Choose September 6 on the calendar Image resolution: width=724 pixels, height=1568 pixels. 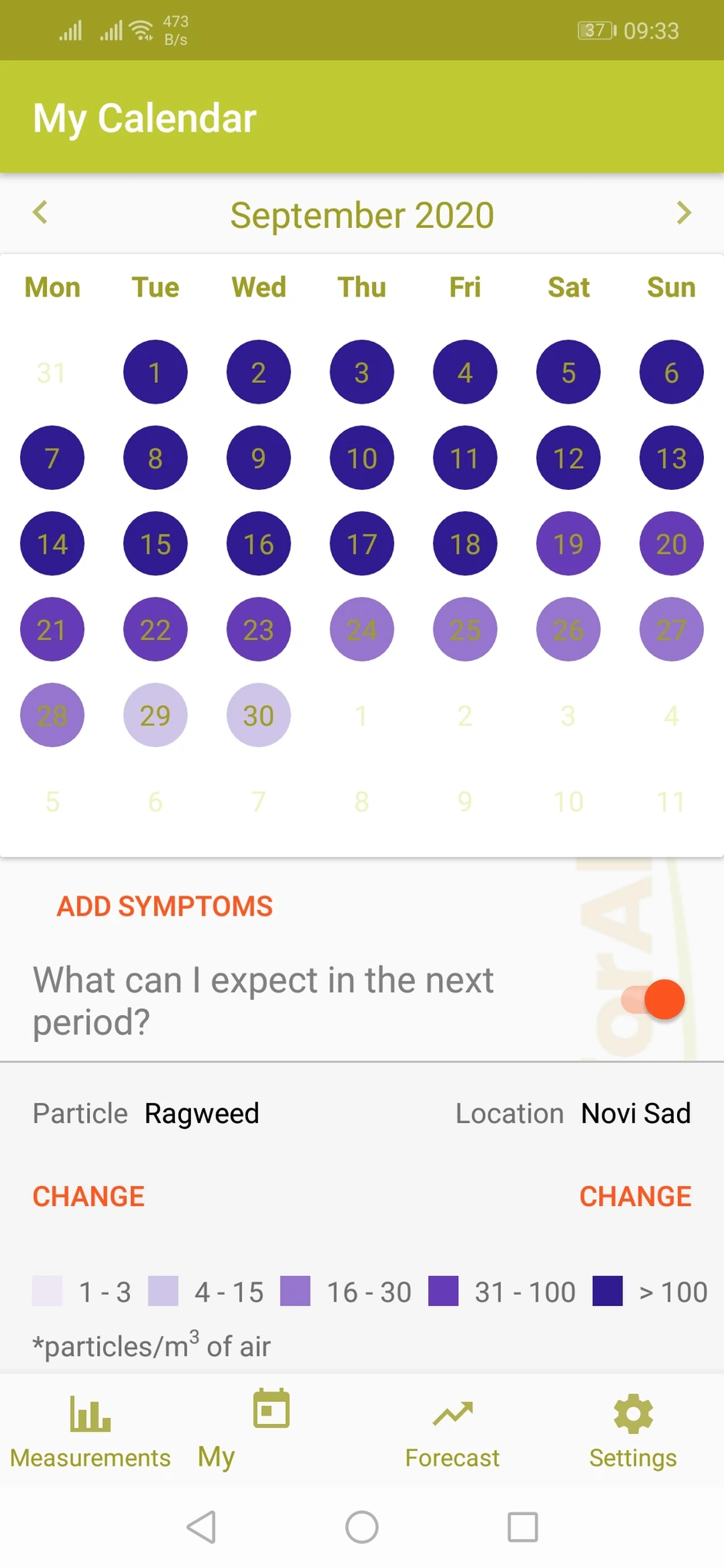671,373
